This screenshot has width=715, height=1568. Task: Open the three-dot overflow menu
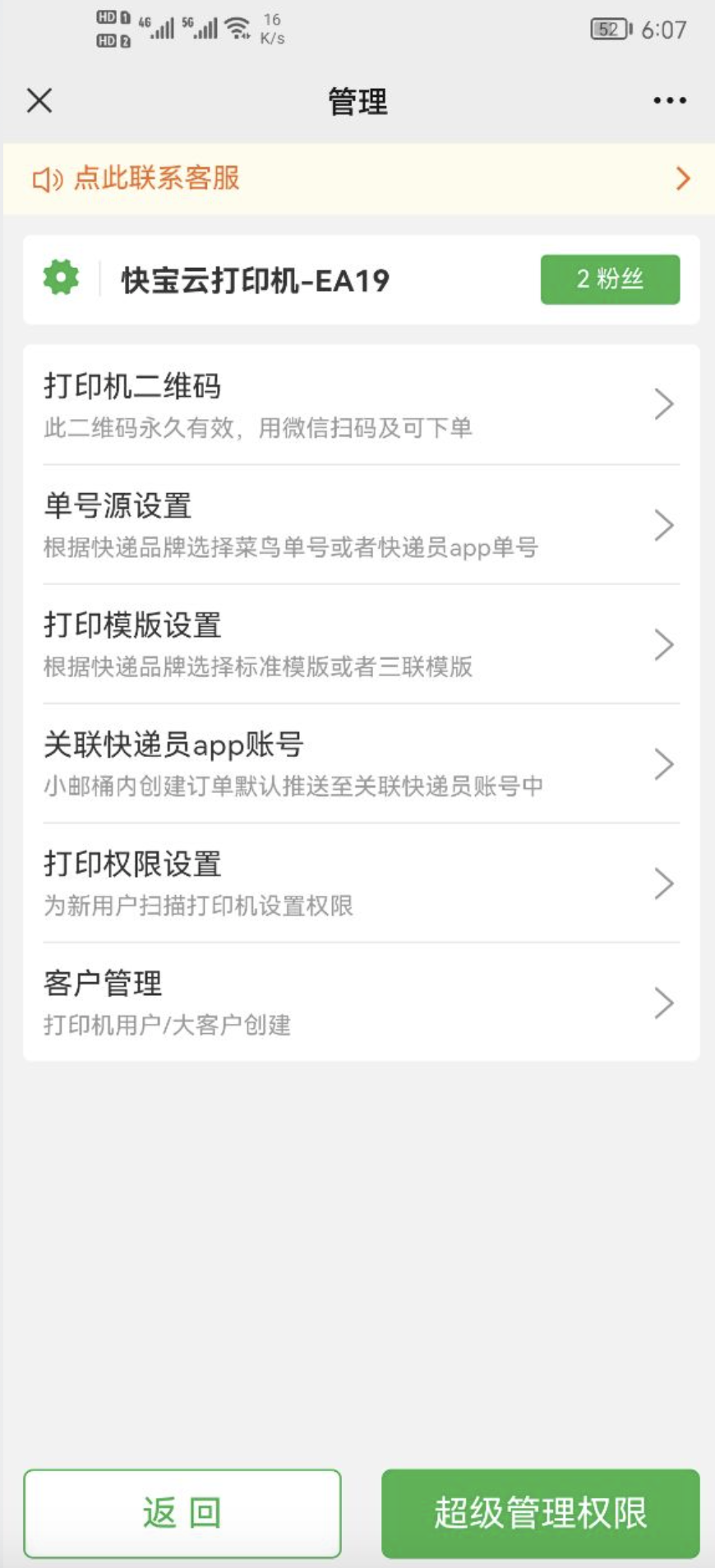click(669, 101)
